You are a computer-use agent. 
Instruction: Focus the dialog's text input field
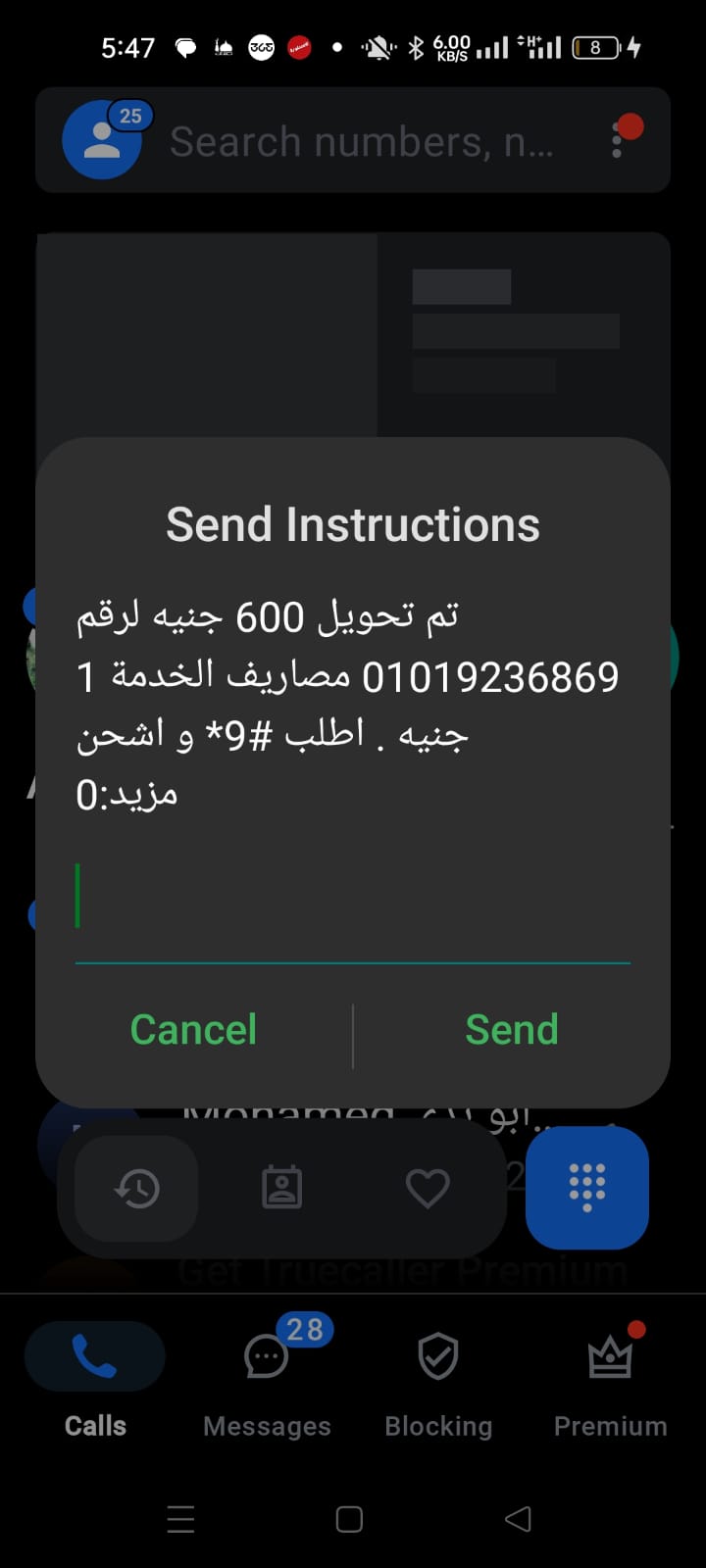[352, 899]
